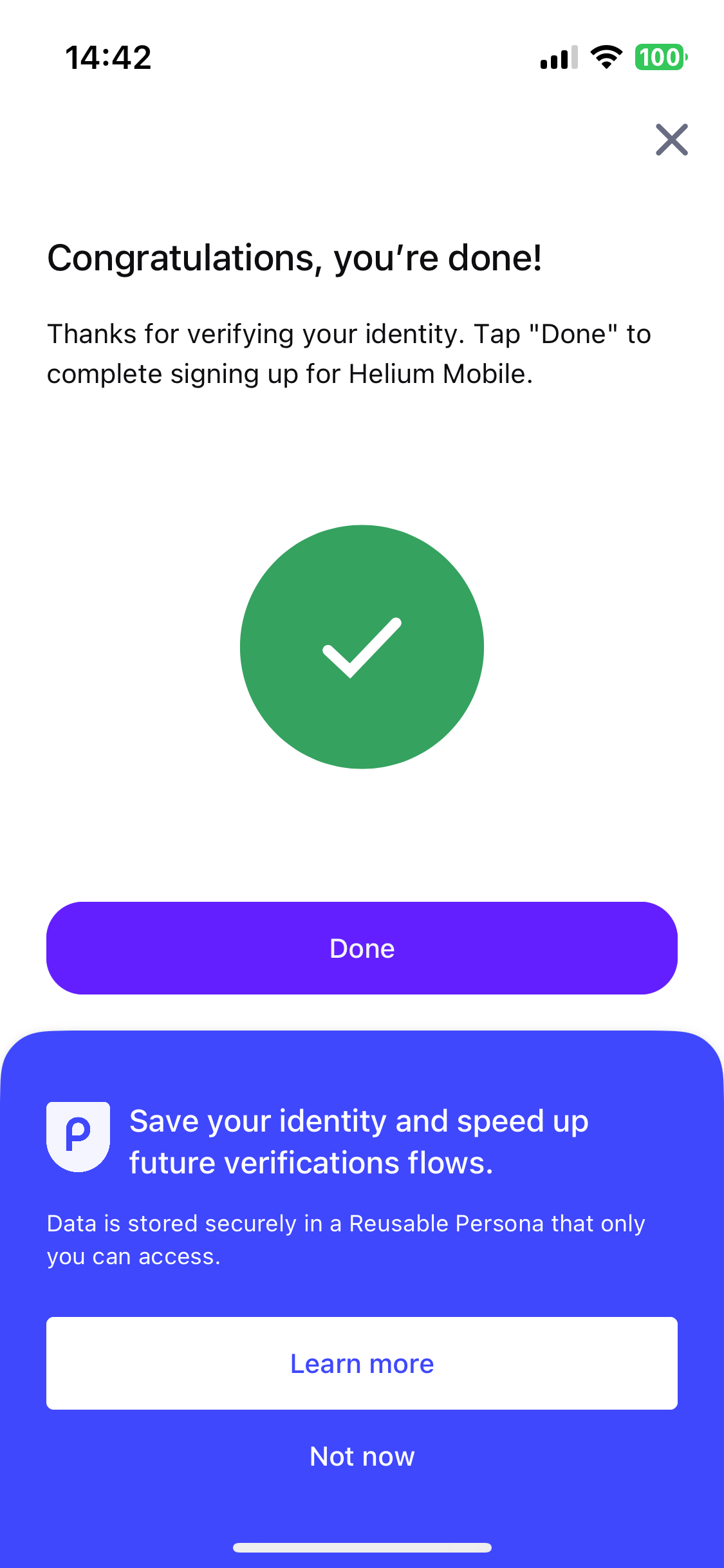724x1568 pixels.
Task: Tap Done to complete signup
Action: (362, 948)
